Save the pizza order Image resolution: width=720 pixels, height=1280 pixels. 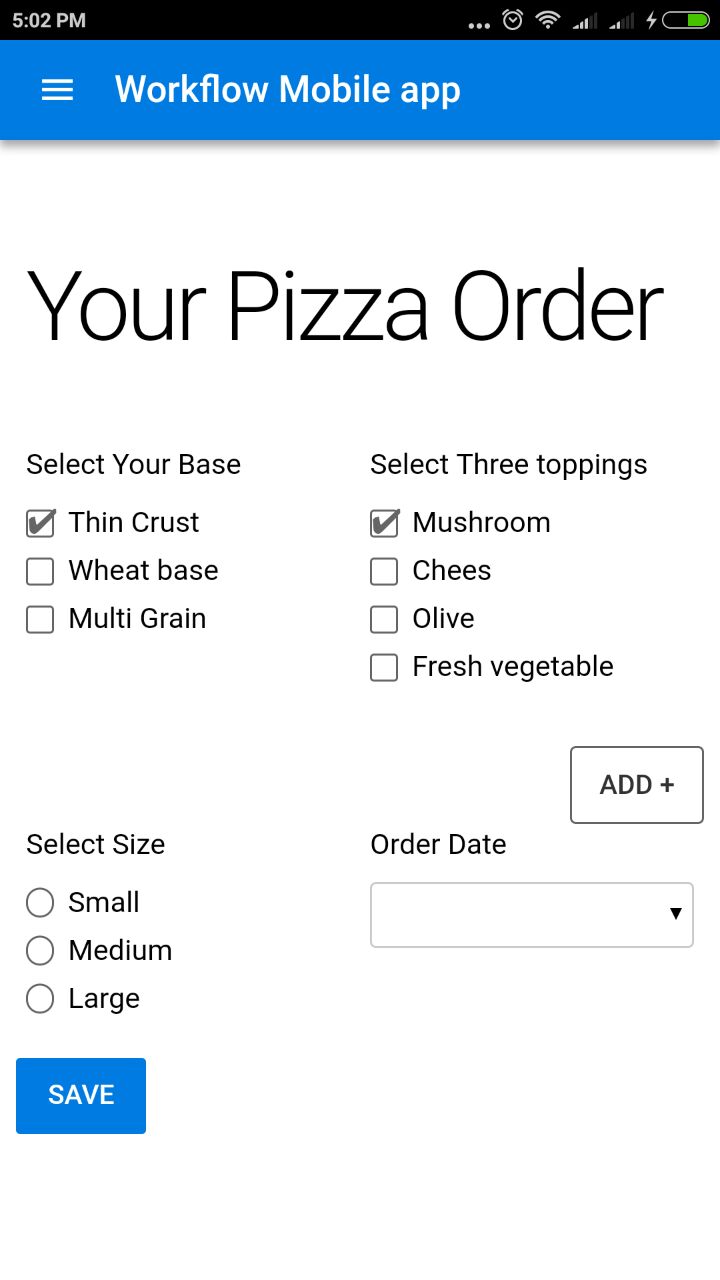click(x=81, y=1095)
